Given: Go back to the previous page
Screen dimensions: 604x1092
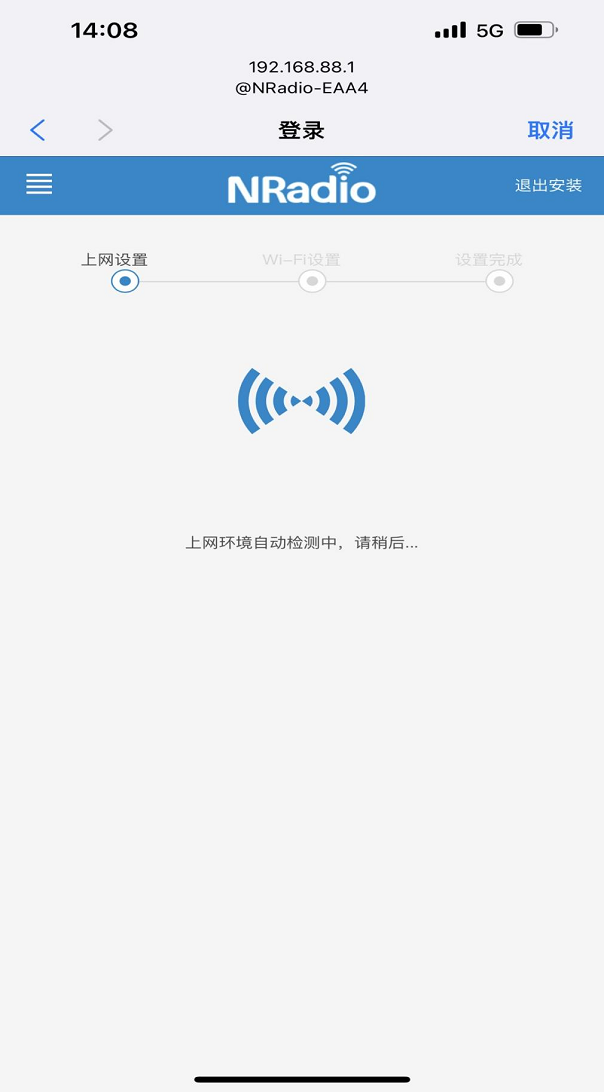Looking at the screenshot, I should 37,130.
